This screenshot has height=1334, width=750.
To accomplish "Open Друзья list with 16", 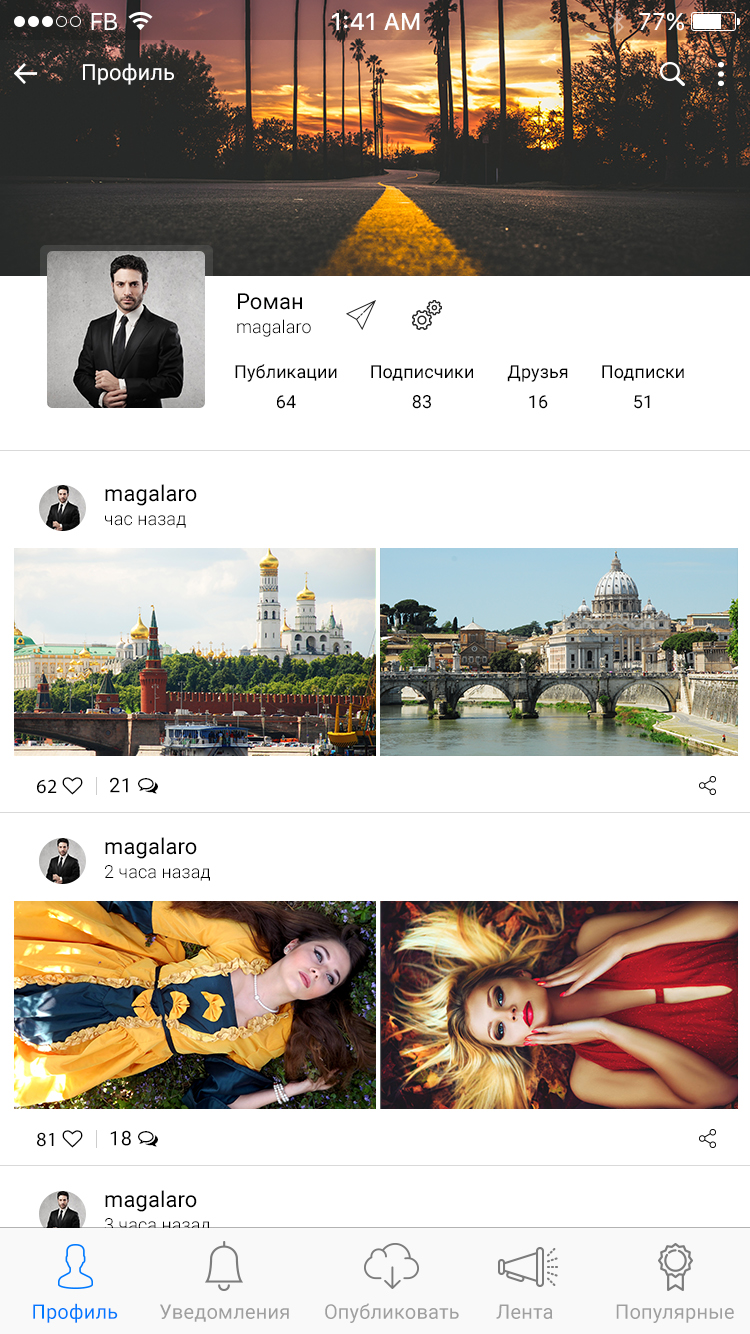I will click(x=538, y=386).
